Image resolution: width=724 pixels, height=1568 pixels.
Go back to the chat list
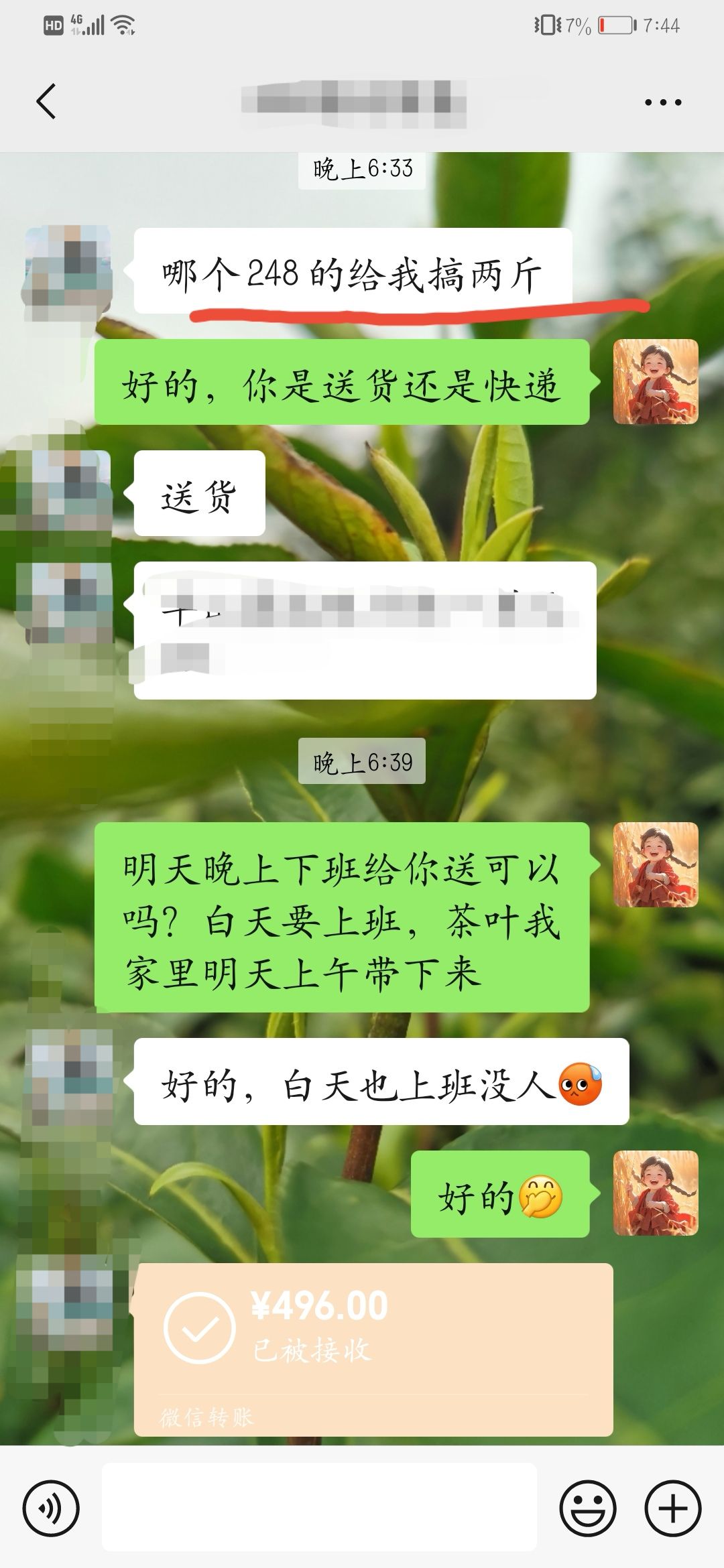coord(46,102)
